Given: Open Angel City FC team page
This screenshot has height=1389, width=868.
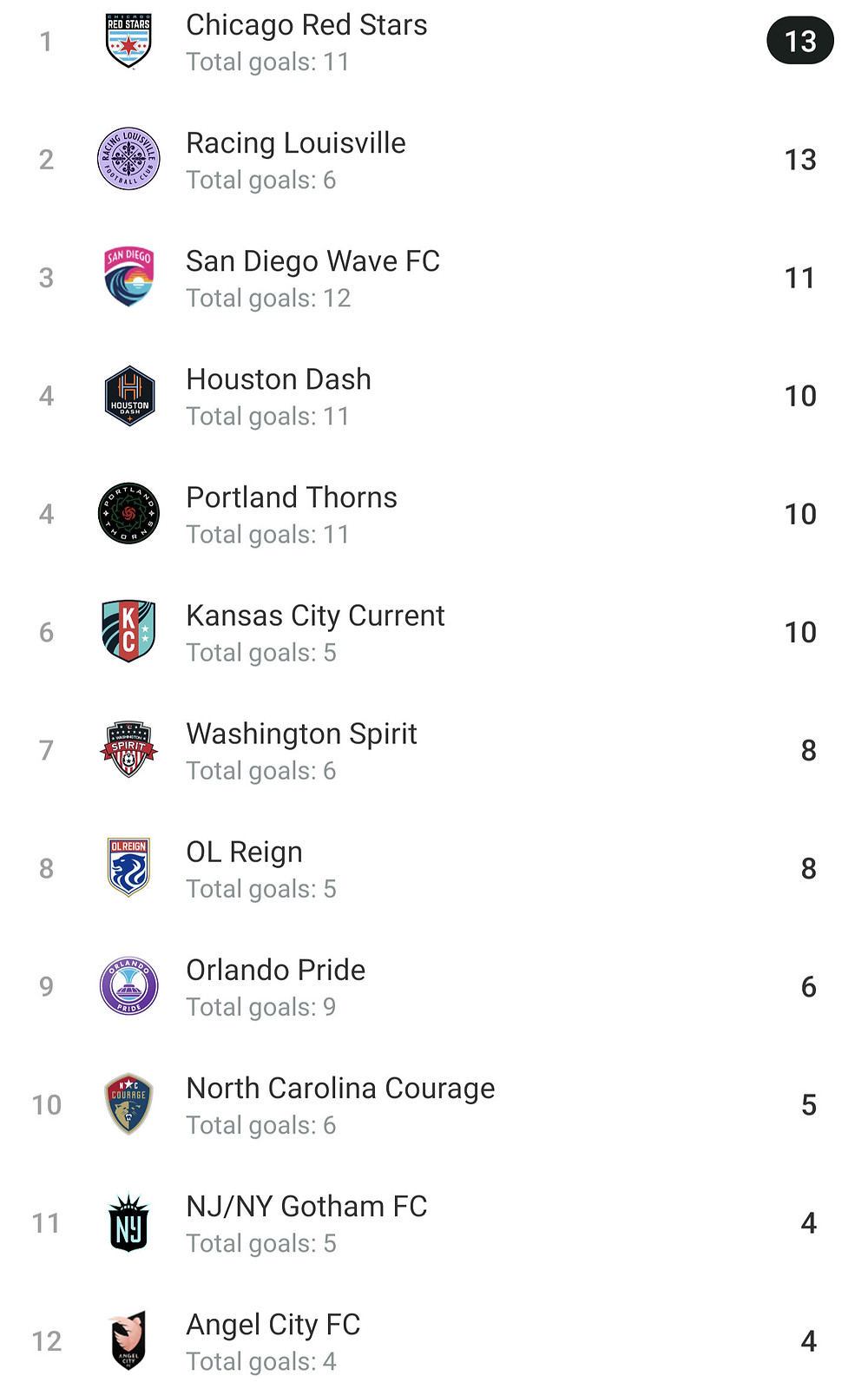Looking at the screenshot, I should point(434,1340).
